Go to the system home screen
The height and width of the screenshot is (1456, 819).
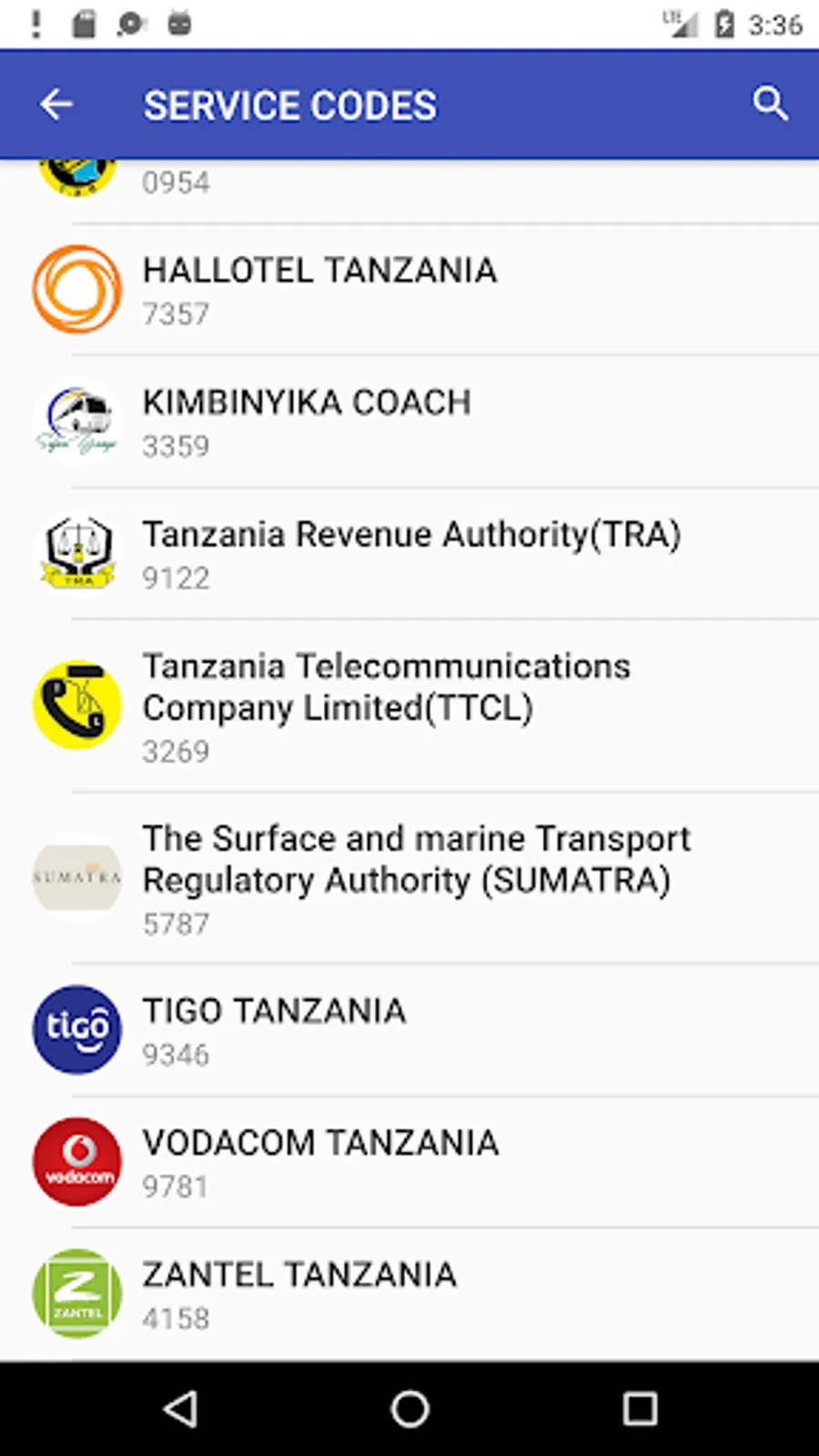[x=409, y=1409]
